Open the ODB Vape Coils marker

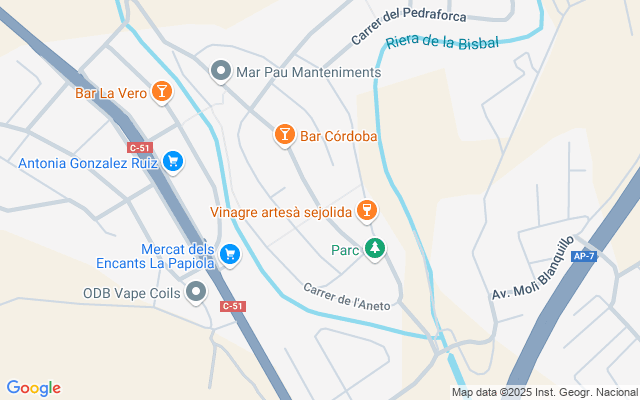(196, 292)
